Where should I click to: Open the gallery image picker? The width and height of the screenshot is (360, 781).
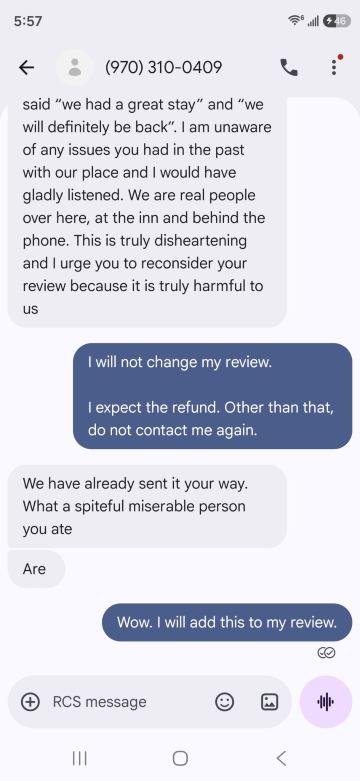point(269,702)
